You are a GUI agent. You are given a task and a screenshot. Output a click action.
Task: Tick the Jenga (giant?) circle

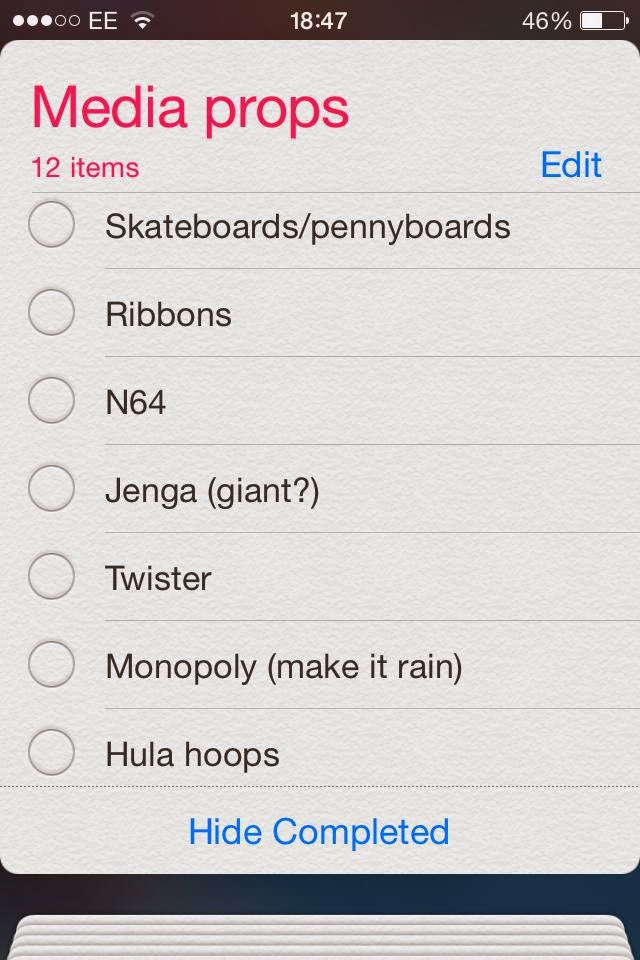click(x=51, y=489)
